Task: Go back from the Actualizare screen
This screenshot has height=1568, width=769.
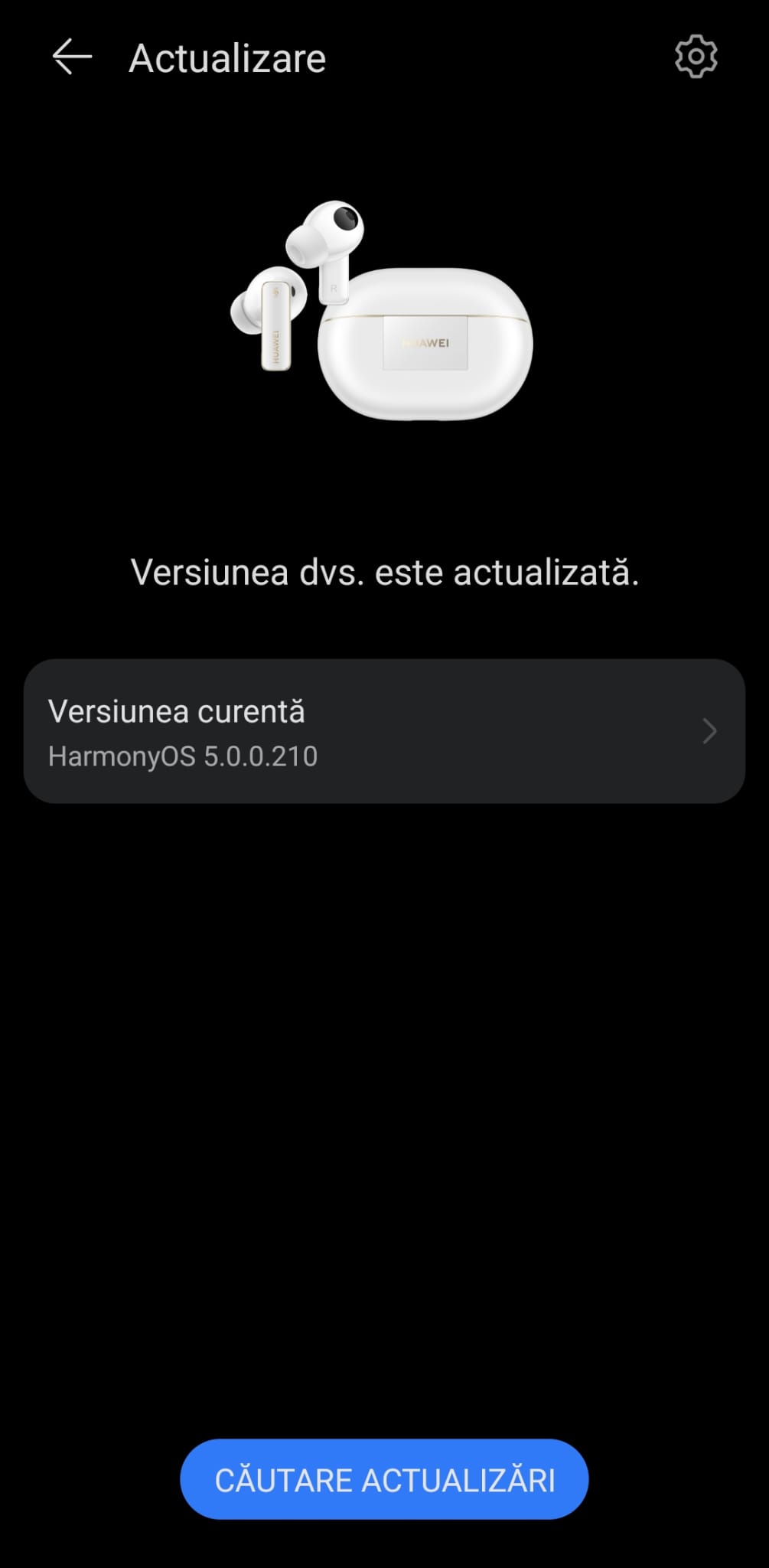Action: click(x=72, y=57)
